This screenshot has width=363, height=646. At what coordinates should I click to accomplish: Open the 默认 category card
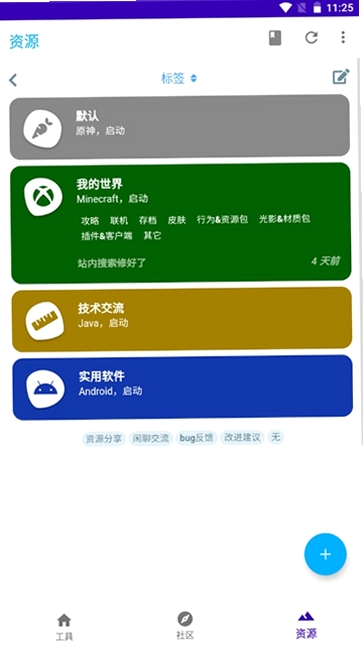[180, 127]
